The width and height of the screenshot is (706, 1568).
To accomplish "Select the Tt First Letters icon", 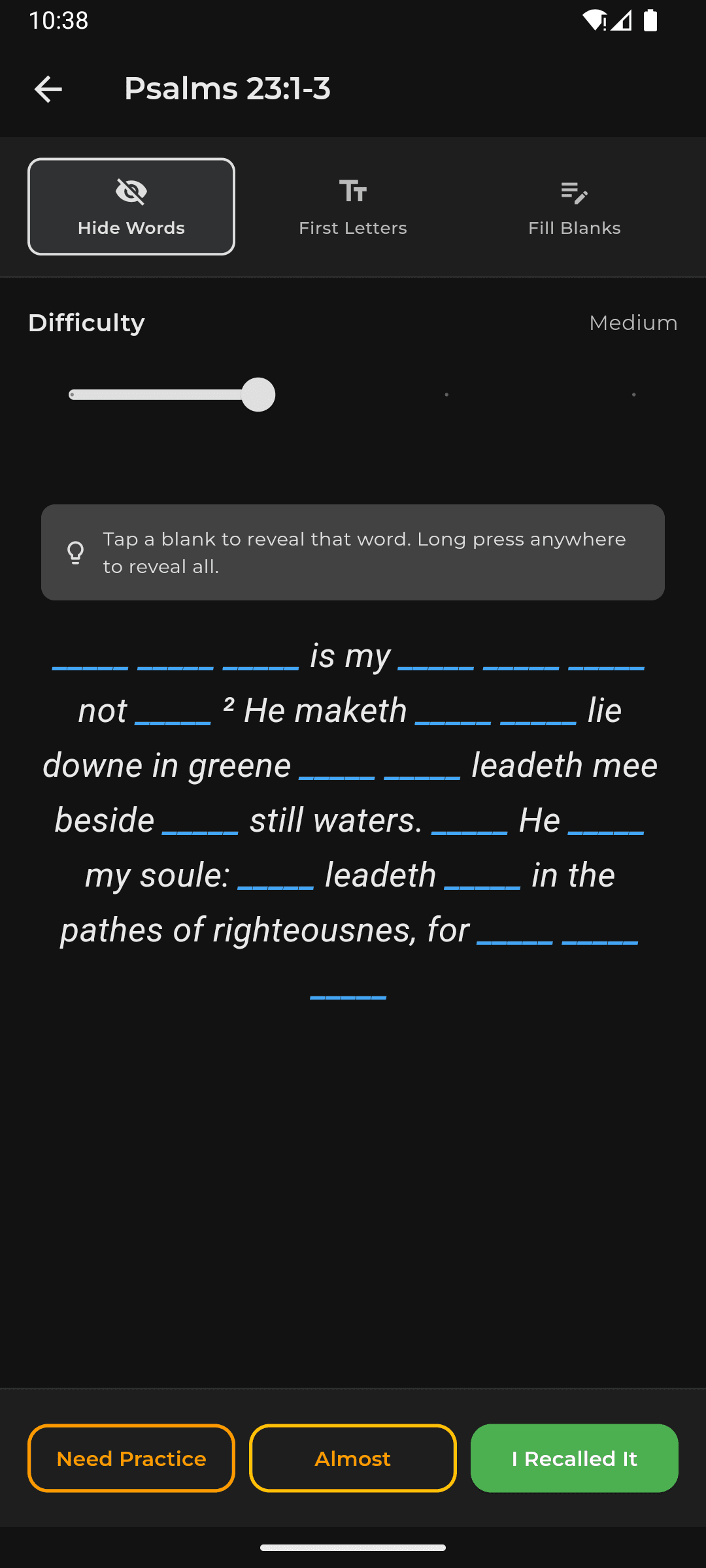I will pos(352,190).
